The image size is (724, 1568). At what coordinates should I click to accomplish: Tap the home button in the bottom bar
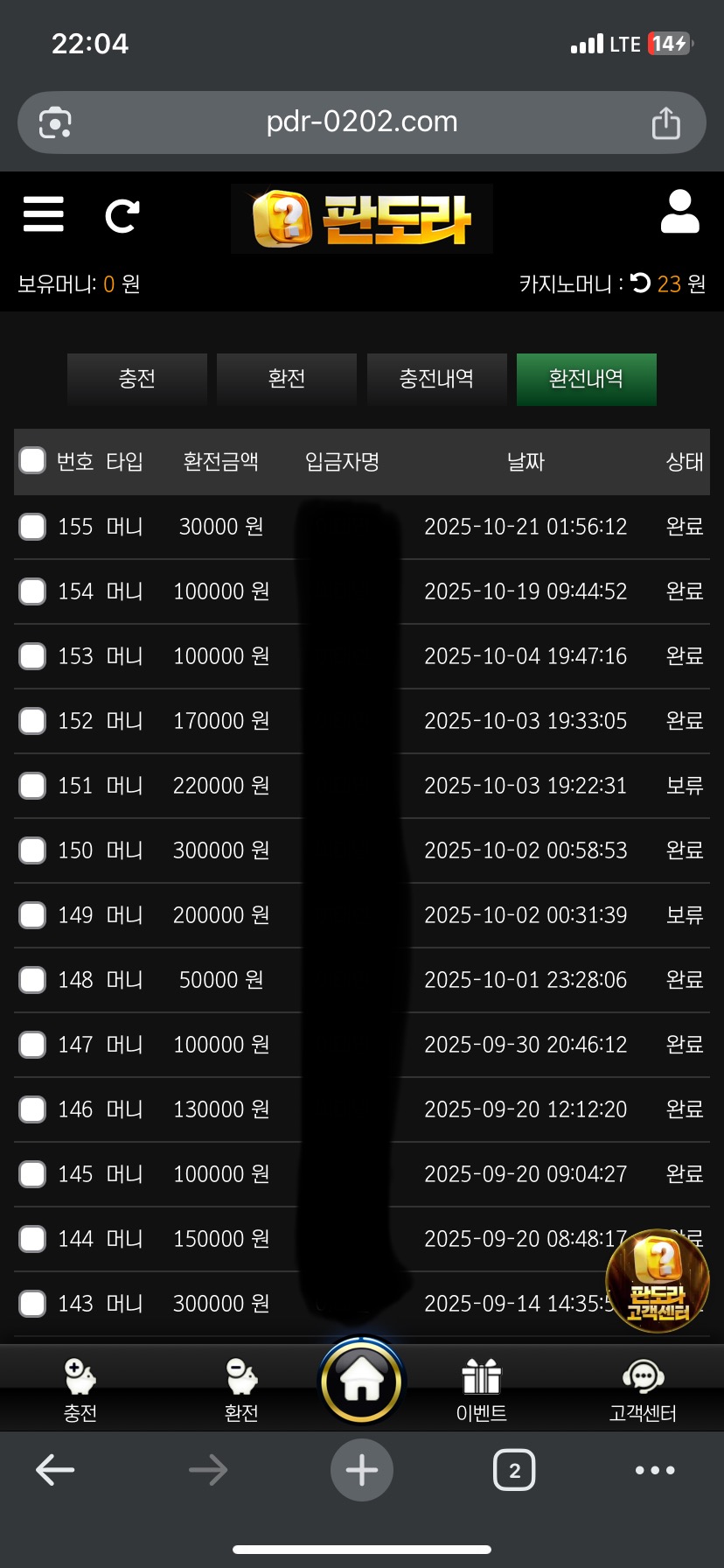pyautogui.click(x=361, y=1382)
